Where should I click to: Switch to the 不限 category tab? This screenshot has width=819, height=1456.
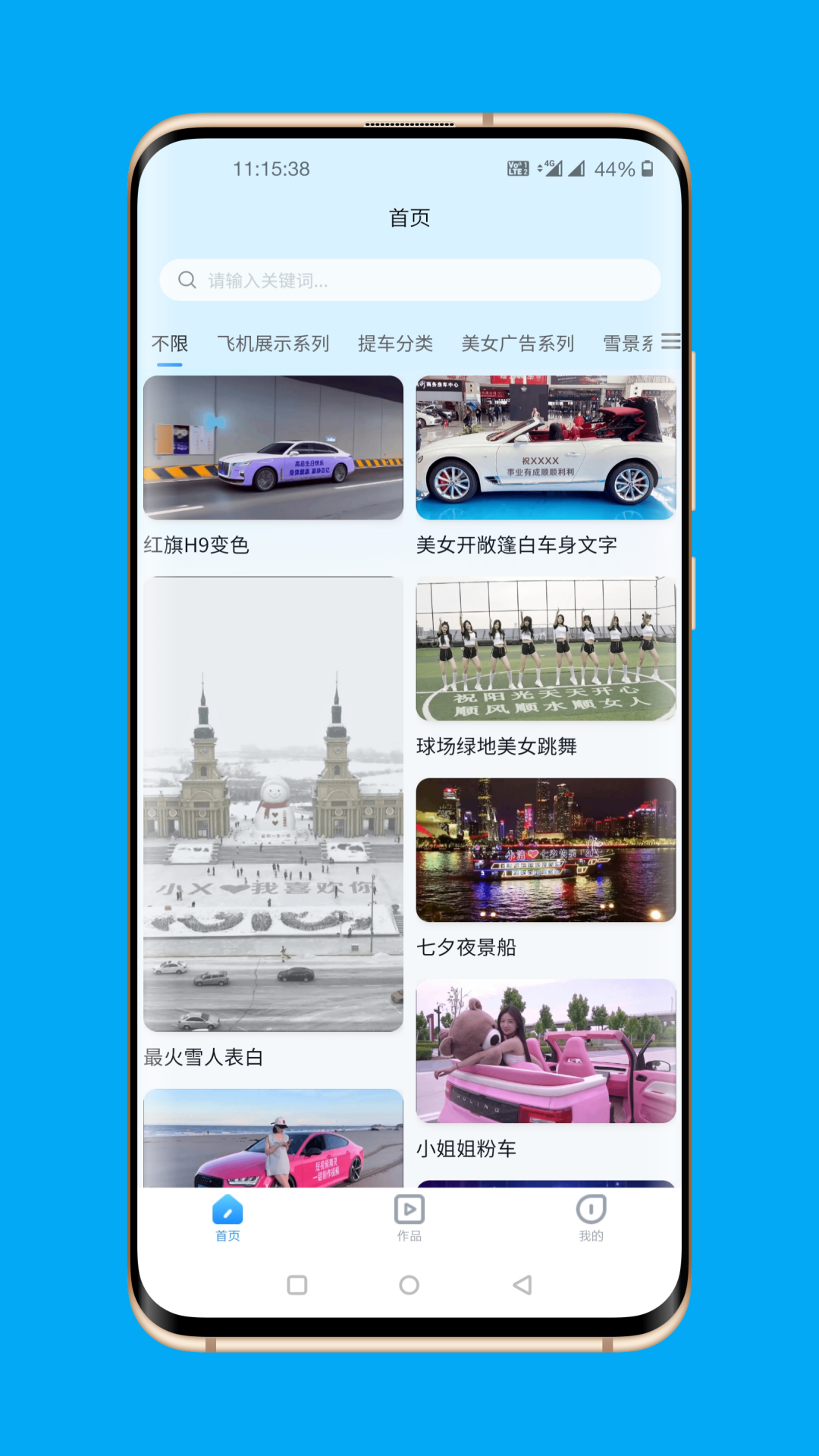tap(170, 343)
